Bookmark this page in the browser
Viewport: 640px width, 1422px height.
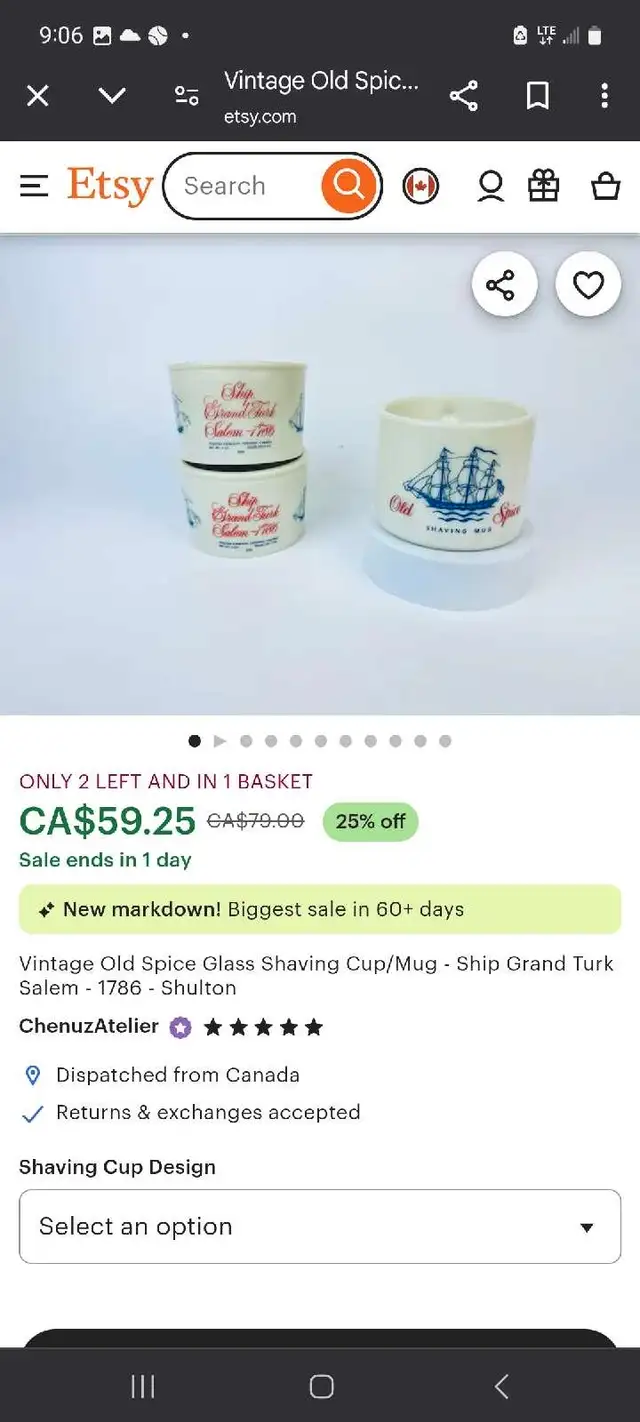(537, 96)
